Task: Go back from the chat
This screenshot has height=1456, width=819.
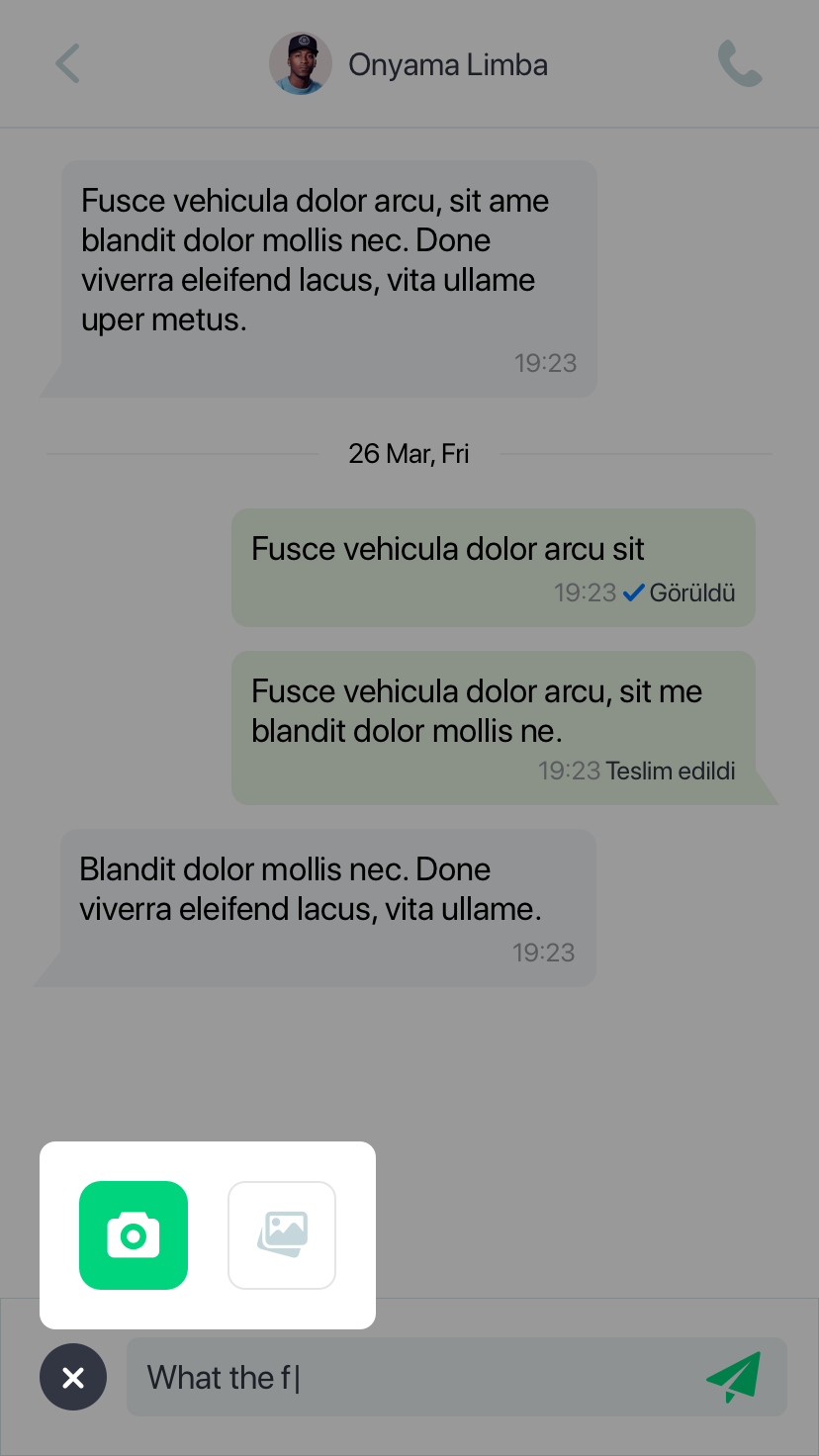Action: pos(67,64)
